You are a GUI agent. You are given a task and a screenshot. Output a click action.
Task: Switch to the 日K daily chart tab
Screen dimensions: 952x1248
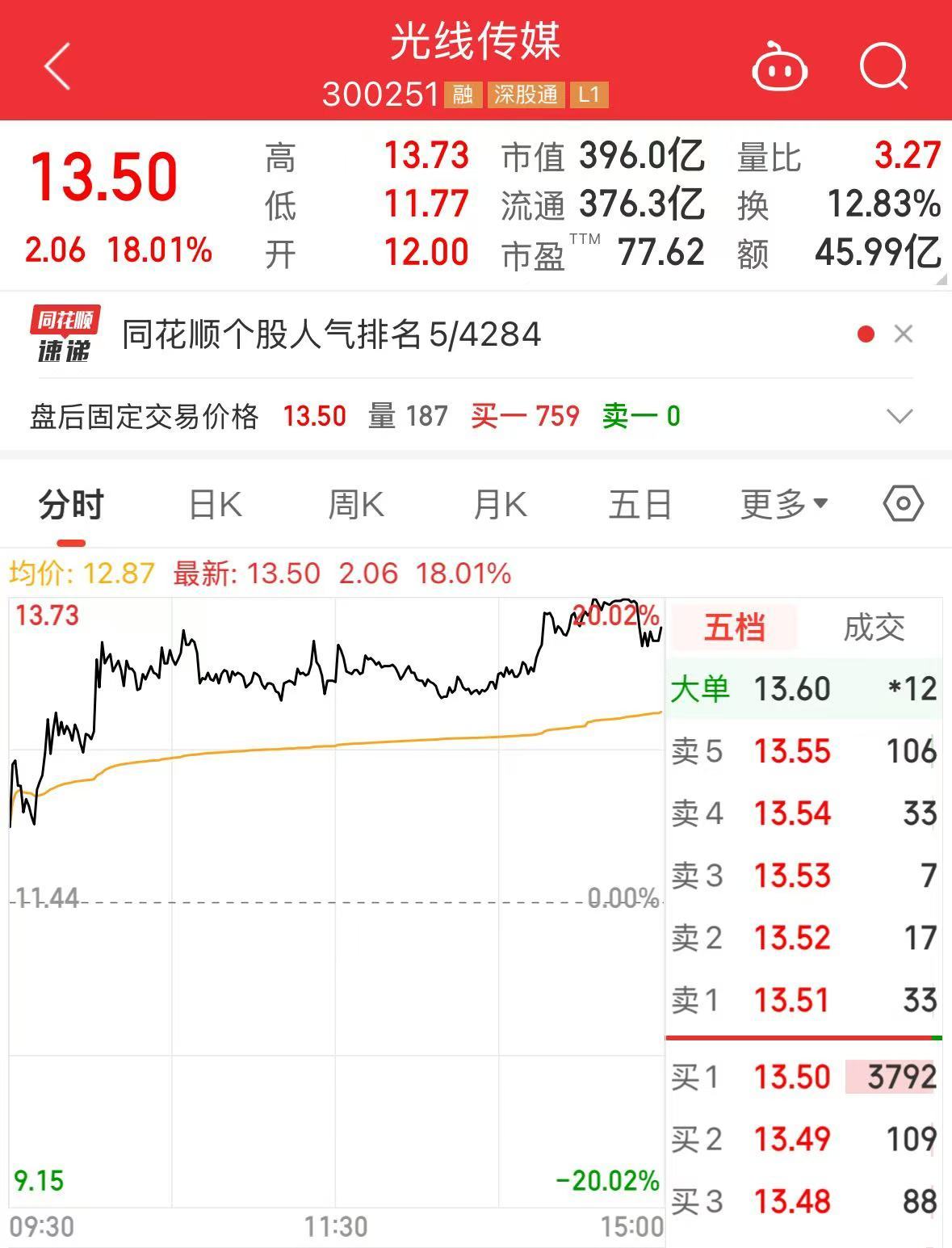click(x=214, y=502)
